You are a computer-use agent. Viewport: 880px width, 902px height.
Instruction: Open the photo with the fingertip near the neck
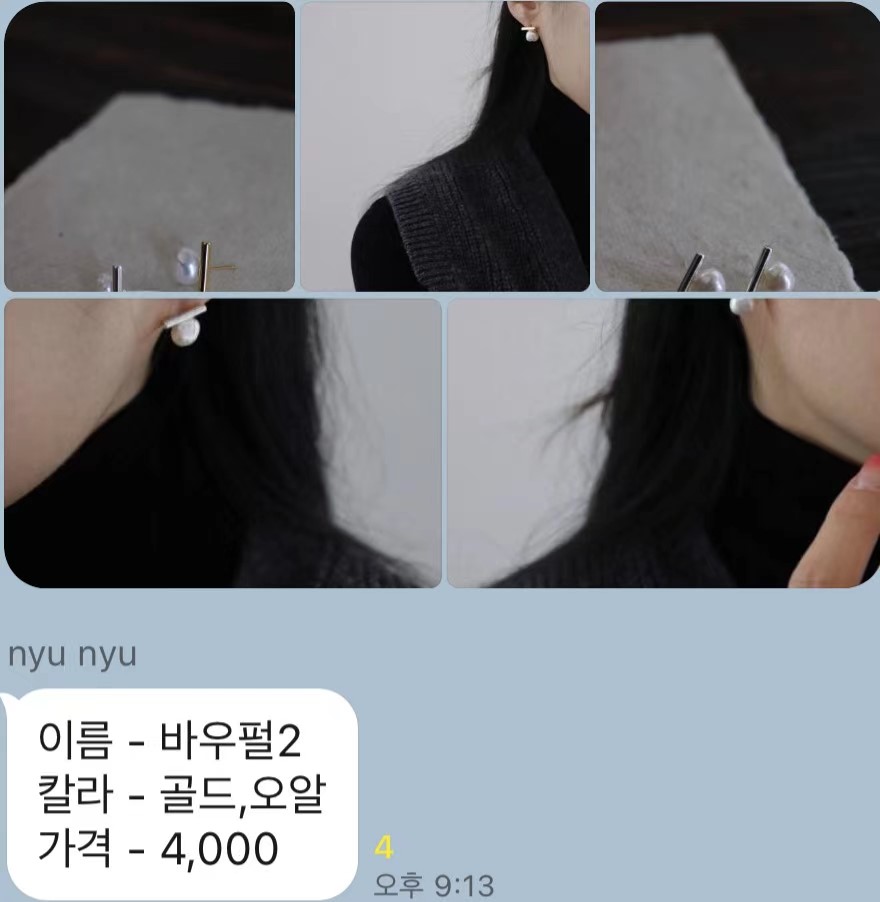(x=663, y=443)
